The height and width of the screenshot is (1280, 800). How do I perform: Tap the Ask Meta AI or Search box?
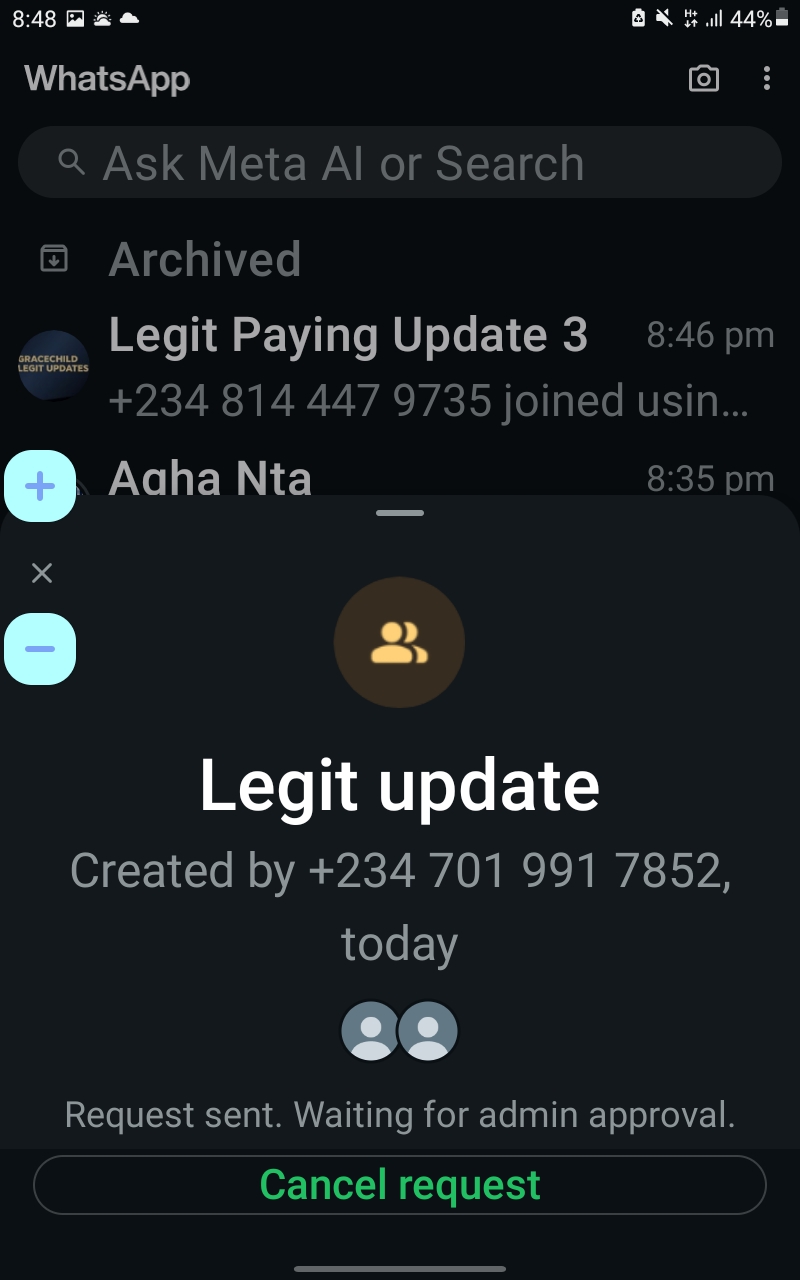pos(400,163)
